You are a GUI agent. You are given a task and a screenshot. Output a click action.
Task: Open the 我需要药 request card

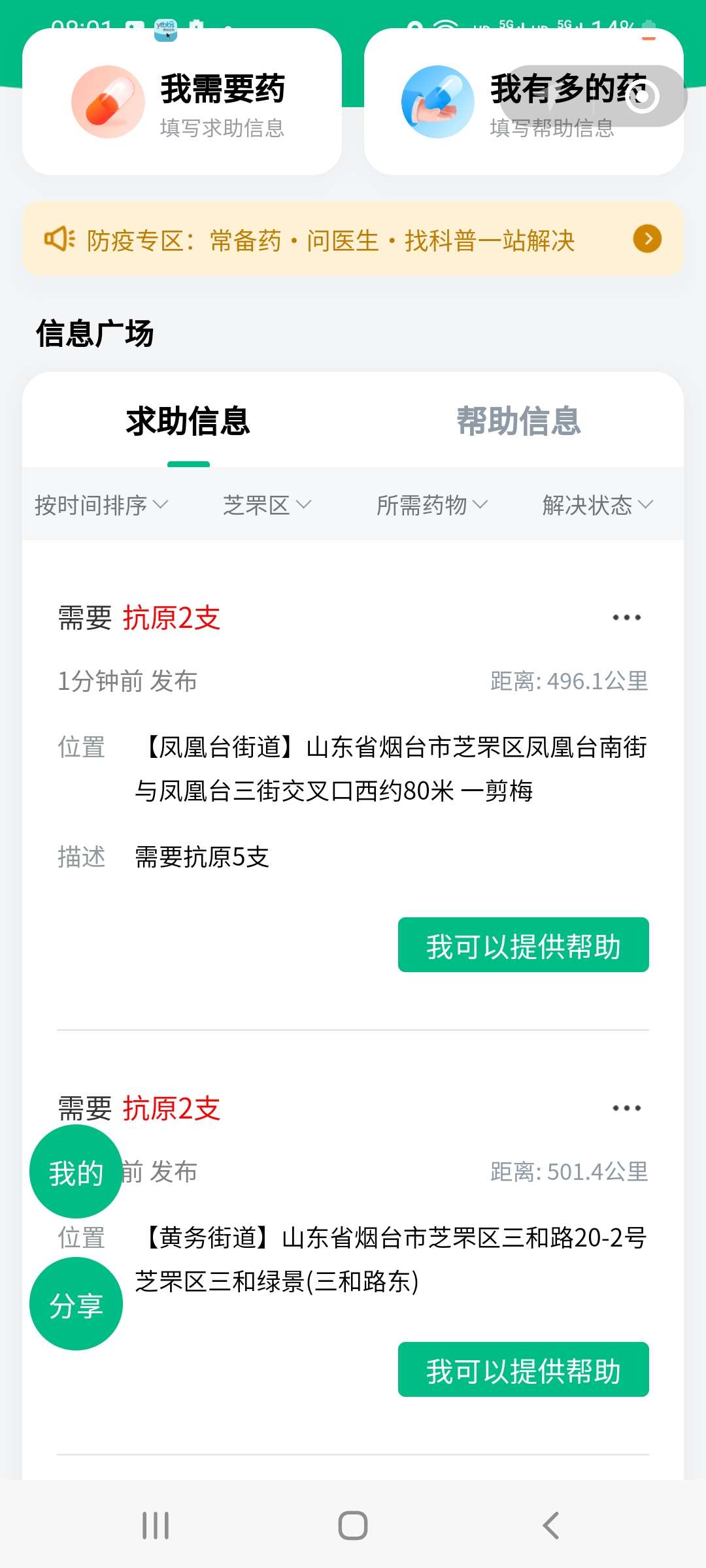[x=182, y=103]
